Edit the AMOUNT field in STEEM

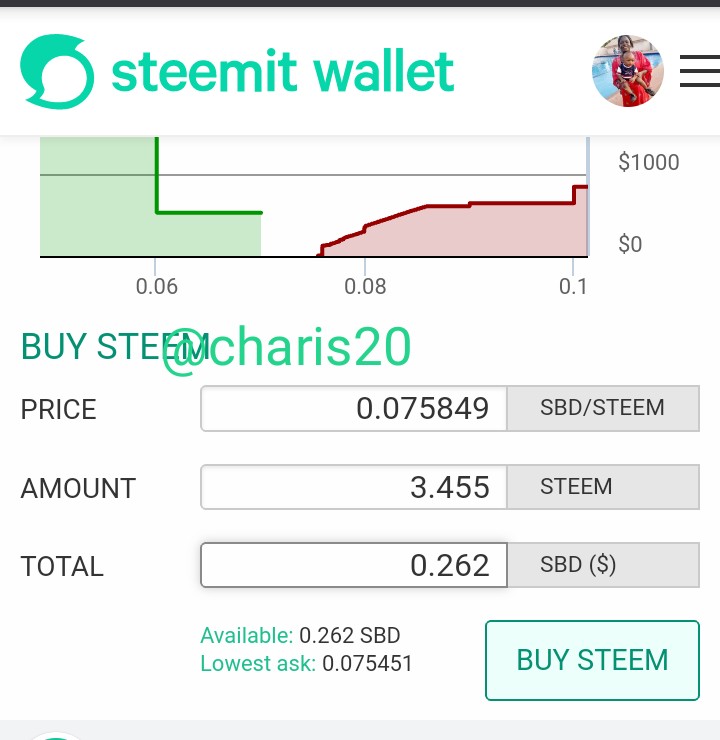point(355,487)
